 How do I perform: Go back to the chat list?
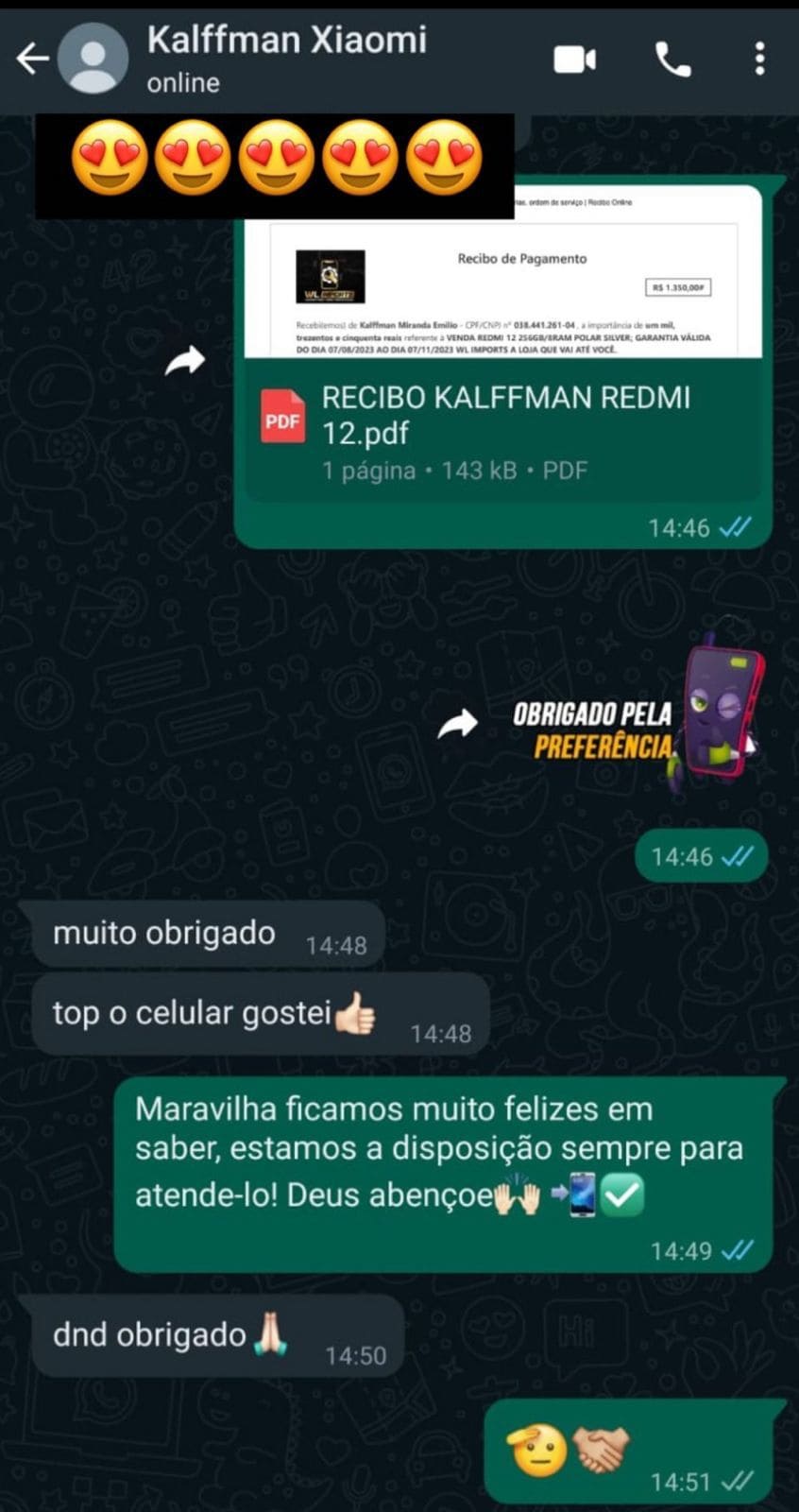32,59
